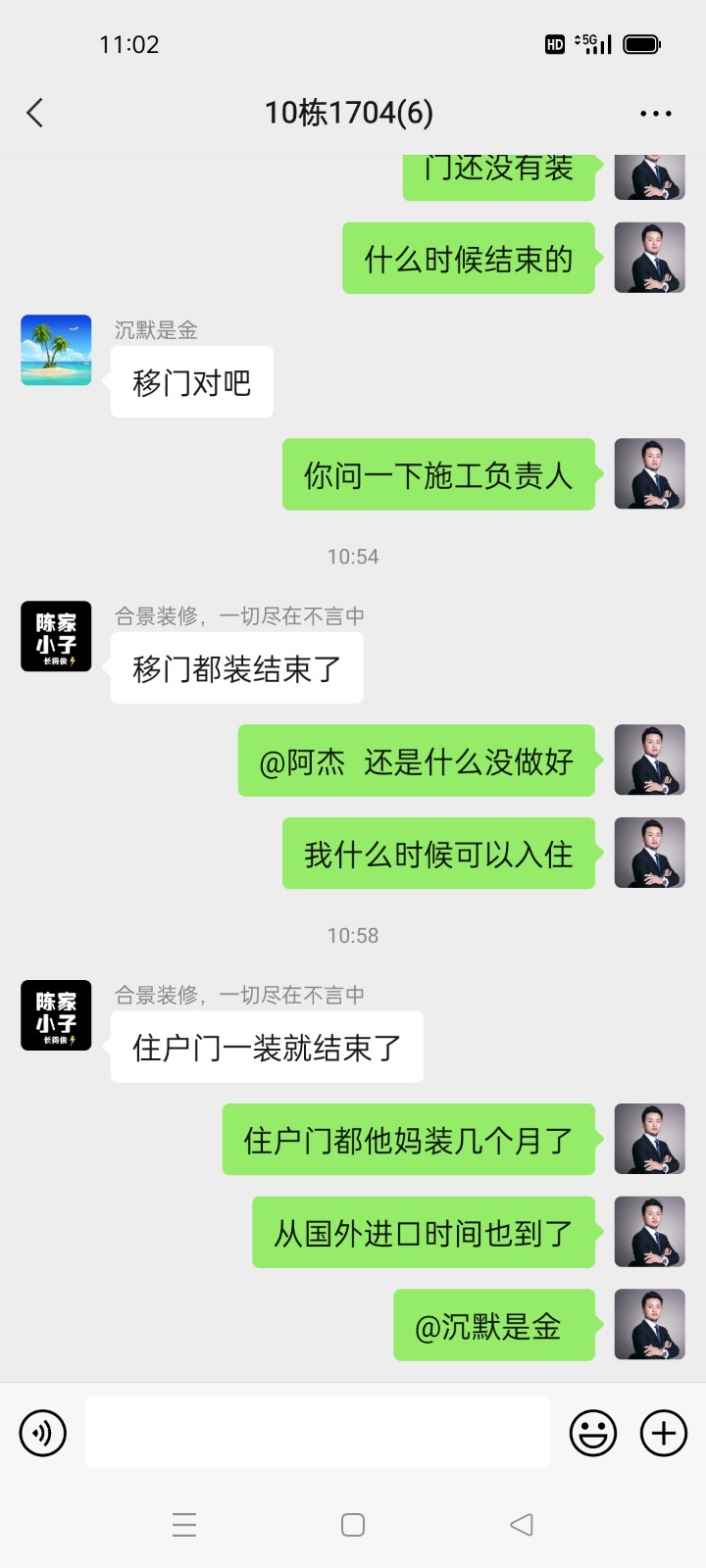The image size is (706, 1568).
Task: Open the chat info overflow menu
Action: 655,114
